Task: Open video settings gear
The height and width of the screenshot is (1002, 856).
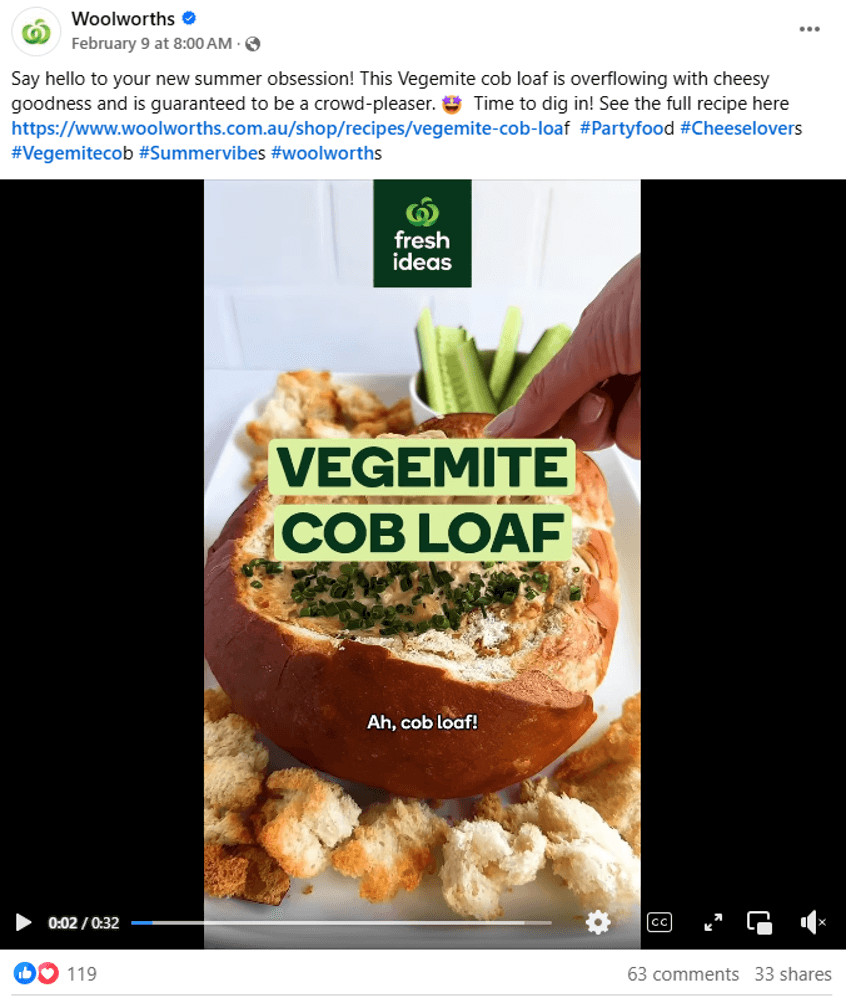Action: pos(598,922)
